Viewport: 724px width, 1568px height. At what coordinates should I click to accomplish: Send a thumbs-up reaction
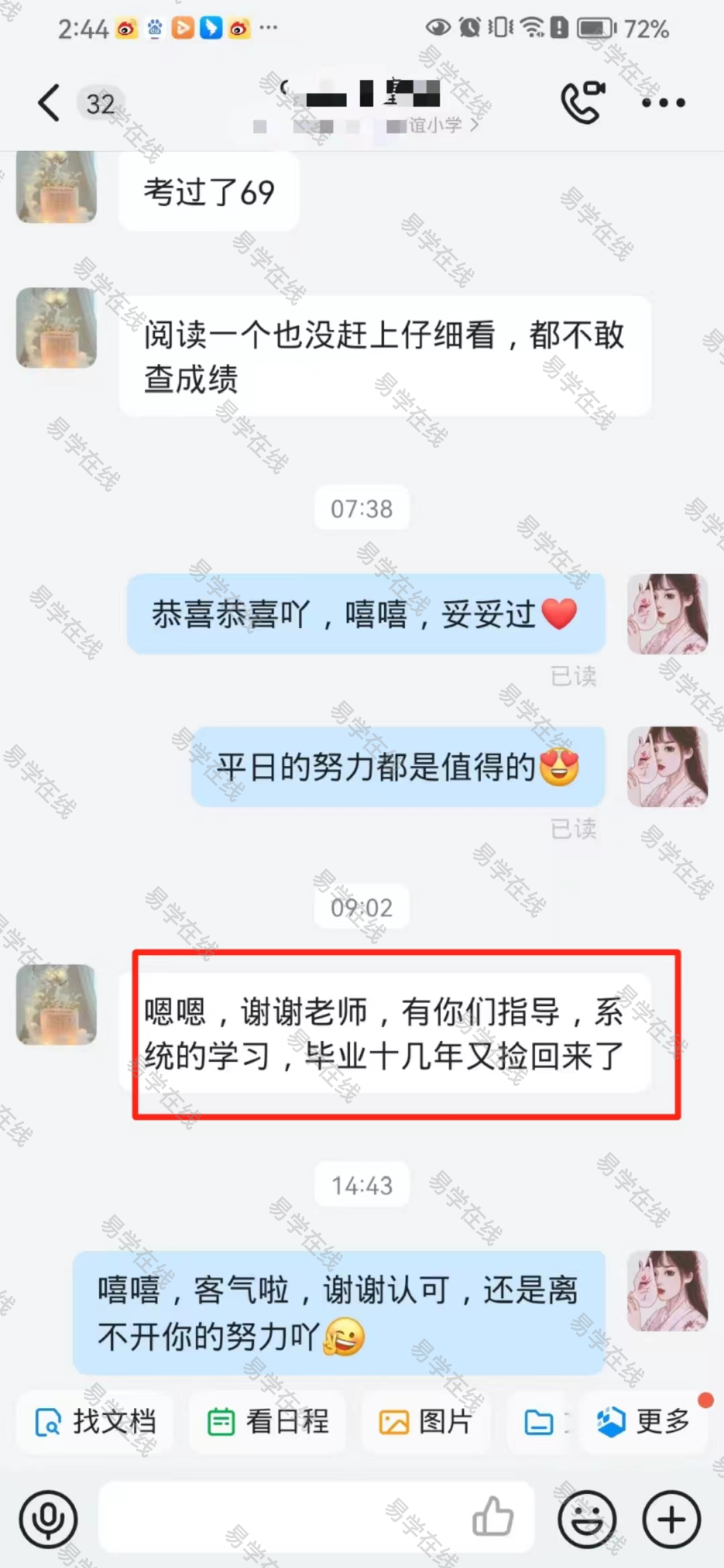pyautogui.click(x=493, y=1517)
